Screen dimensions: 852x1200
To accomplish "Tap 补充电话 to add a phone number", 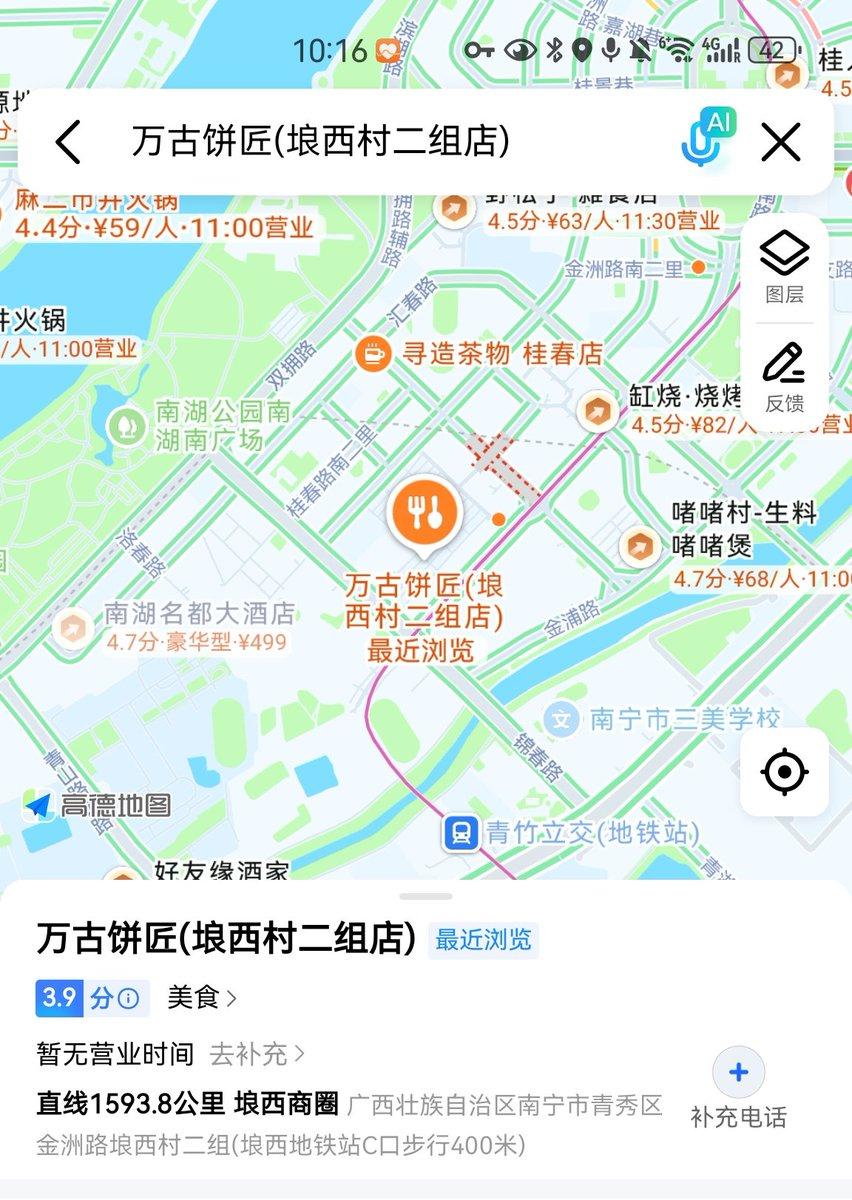I will (738, 1088).
